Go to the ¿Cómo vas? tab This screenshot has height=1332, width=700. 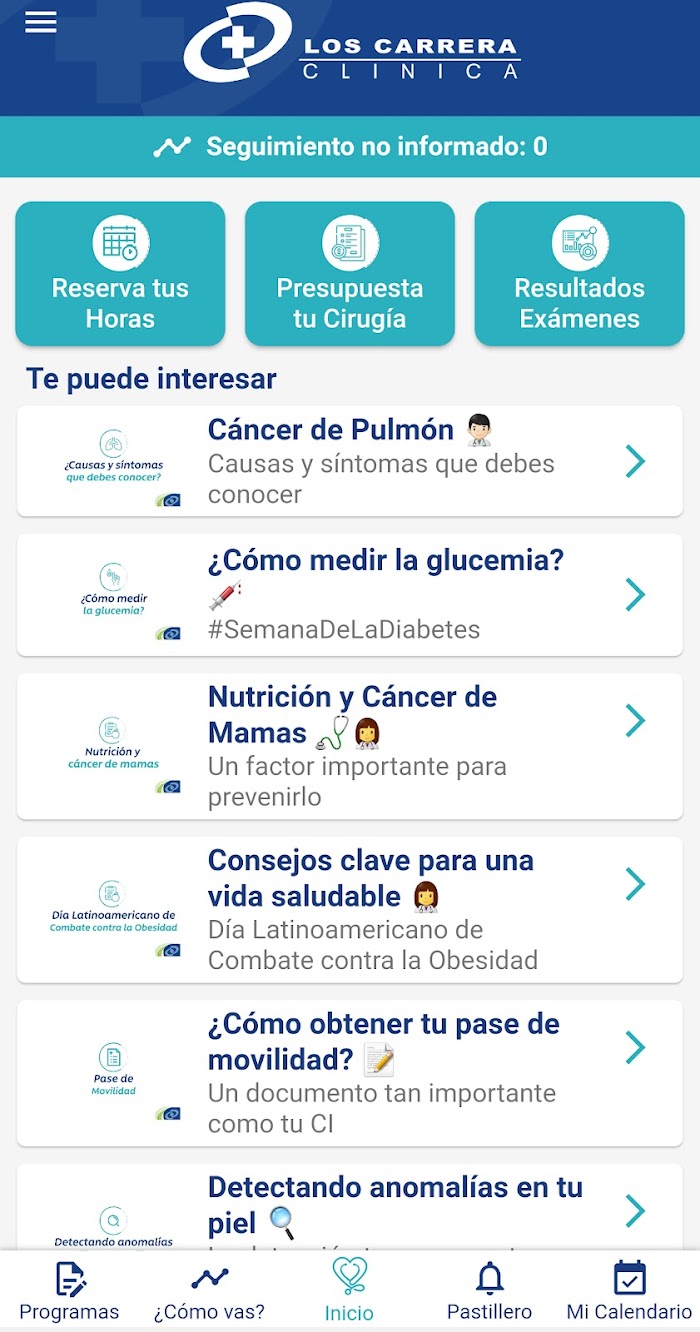tap(209, 1291)
